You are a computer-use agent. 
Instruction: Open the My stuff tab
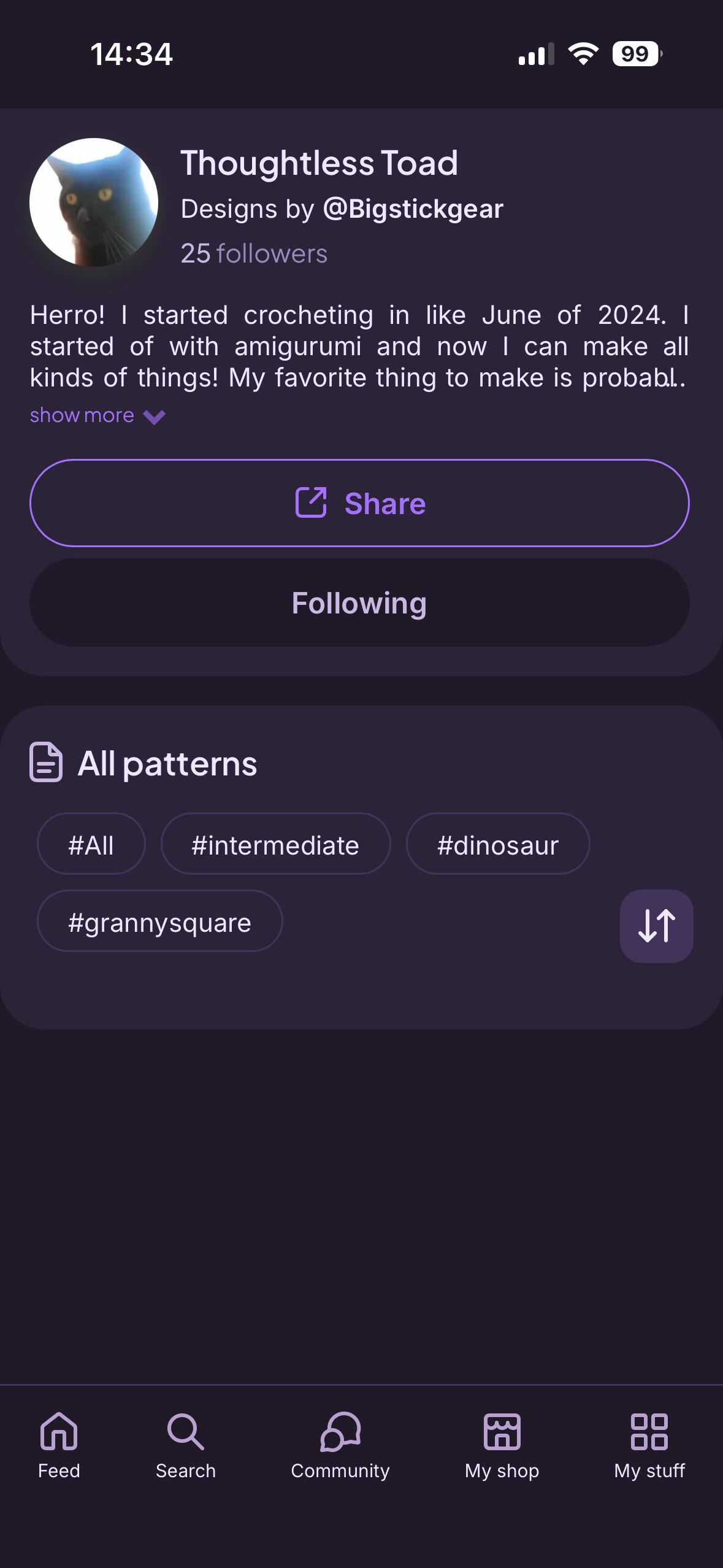coord(649,1443)
